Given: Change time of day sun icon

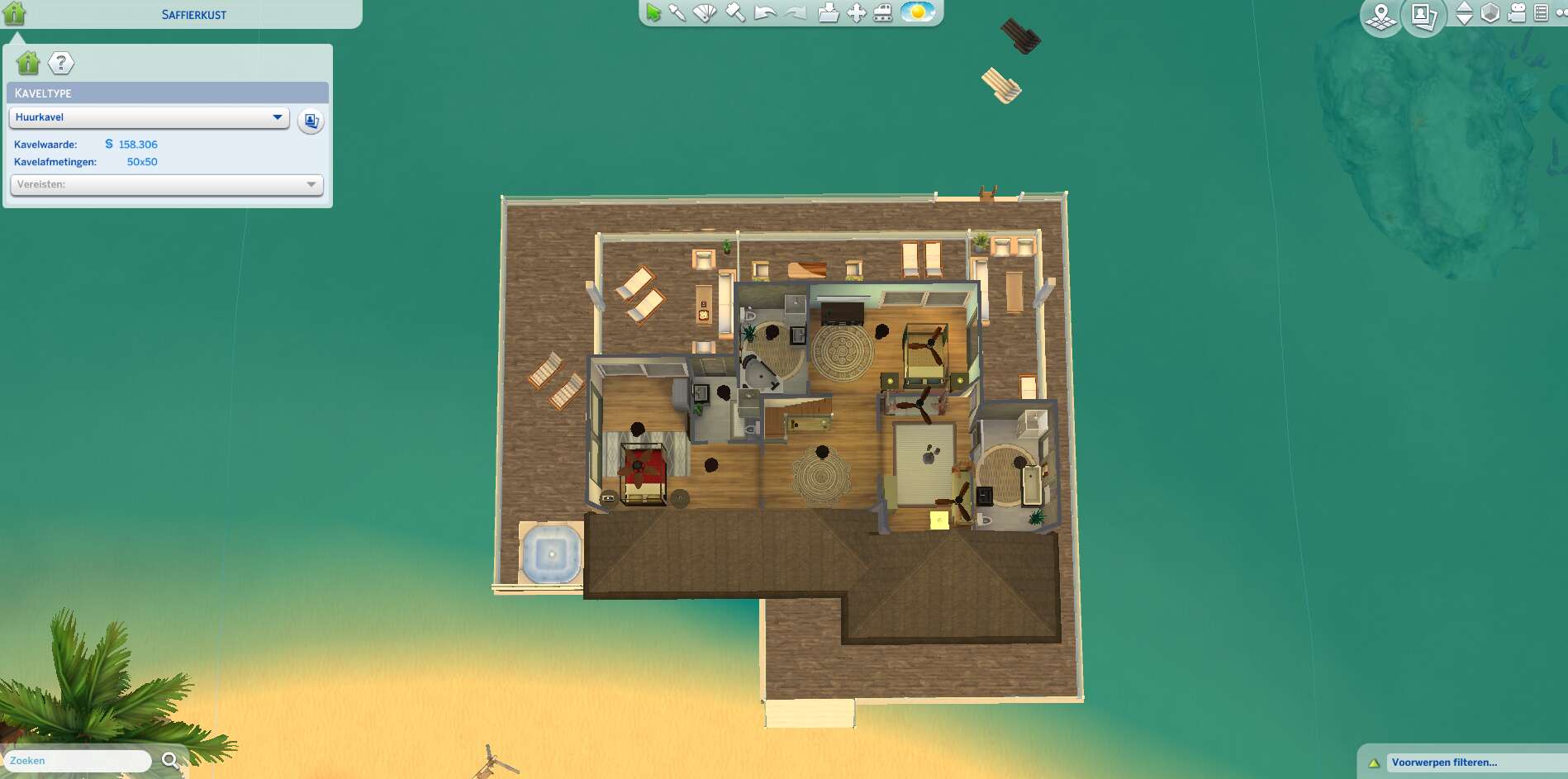Looking at the screenshot, I should [918, 12].
